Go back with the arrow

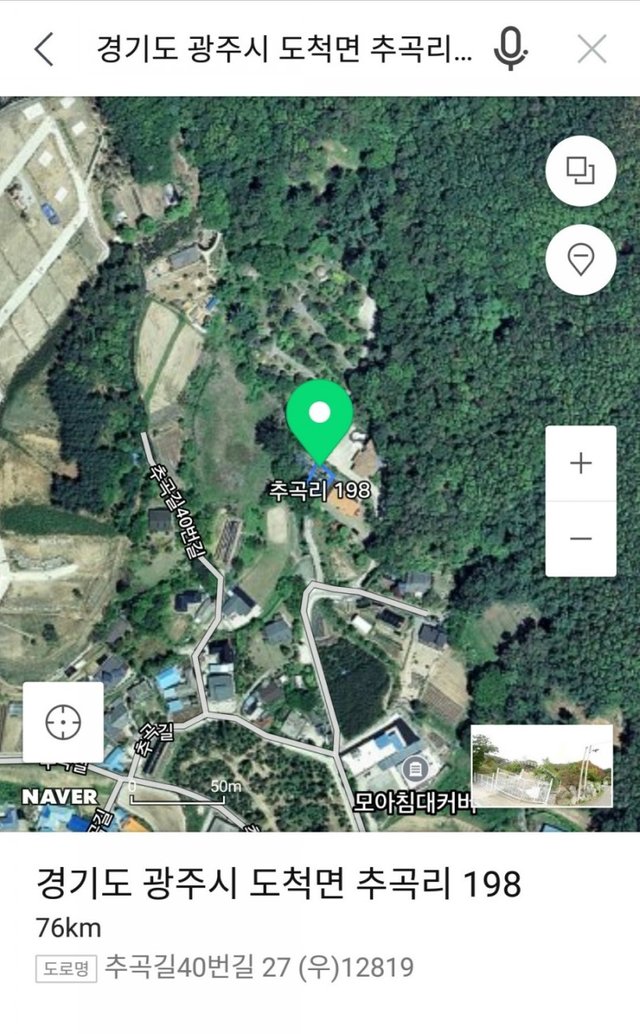click(x=44, y=48)
